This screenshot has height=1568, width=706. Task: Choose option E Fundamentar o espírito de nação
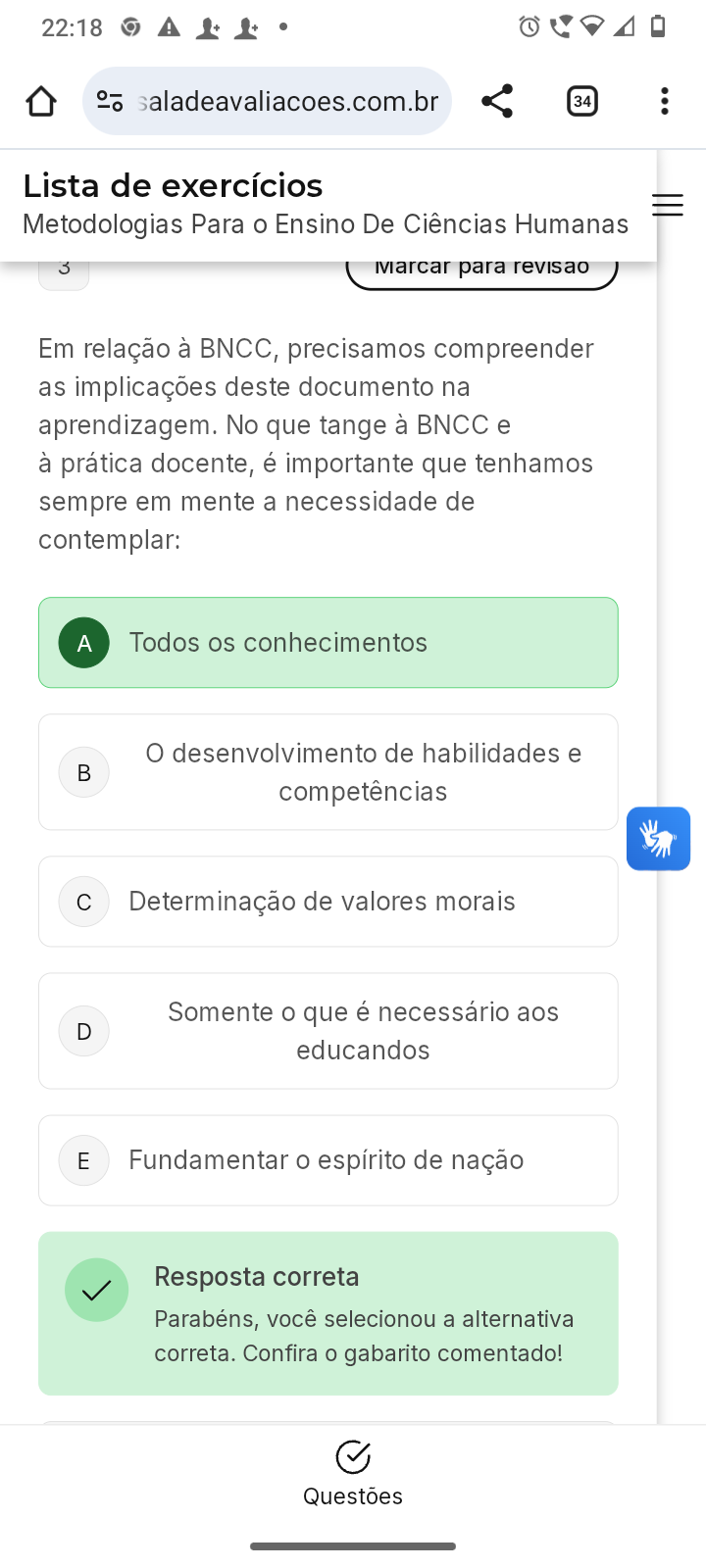tap(328, 1160)
